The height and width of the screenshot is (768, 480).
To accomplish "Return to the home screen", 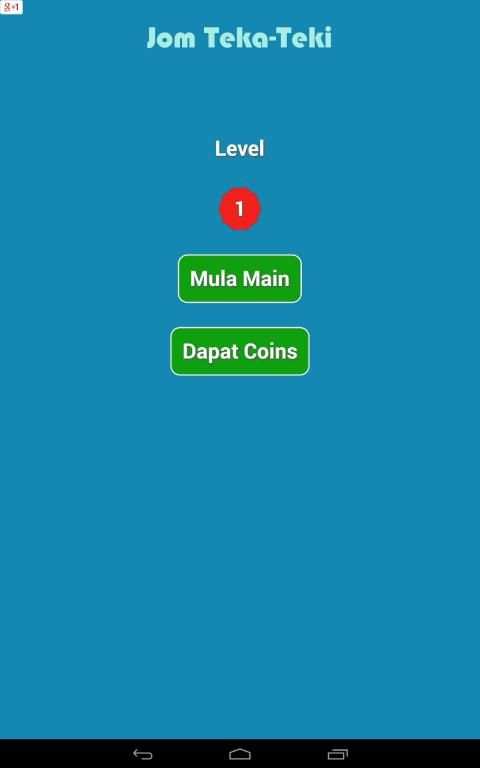I will [x=240, y=754].
